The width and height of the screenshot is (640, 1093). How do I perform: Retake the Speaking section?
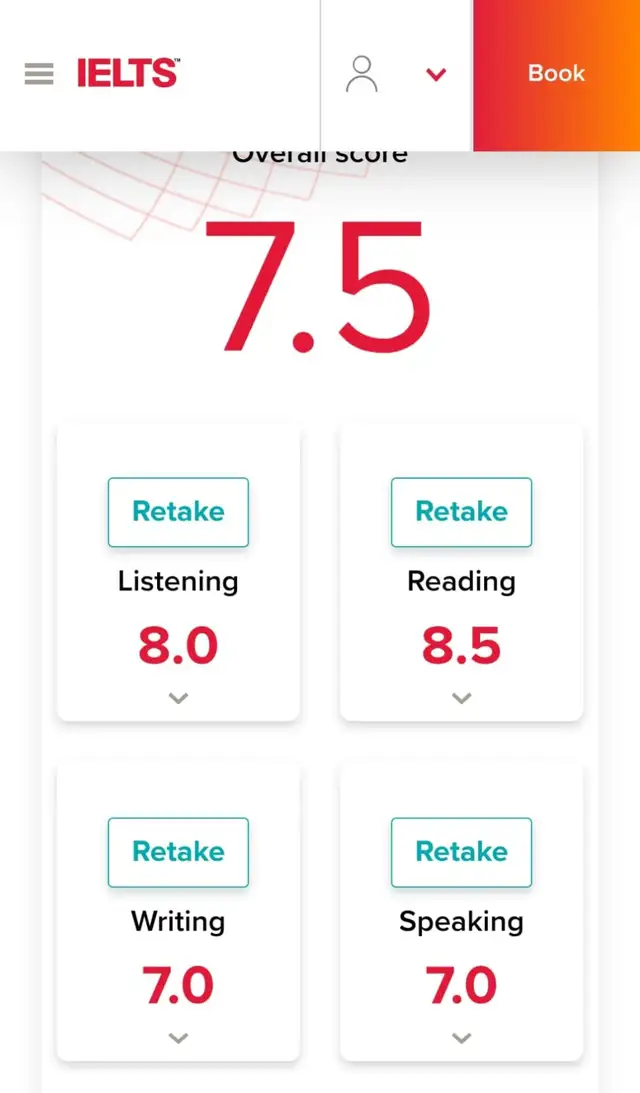coord(461,852)
